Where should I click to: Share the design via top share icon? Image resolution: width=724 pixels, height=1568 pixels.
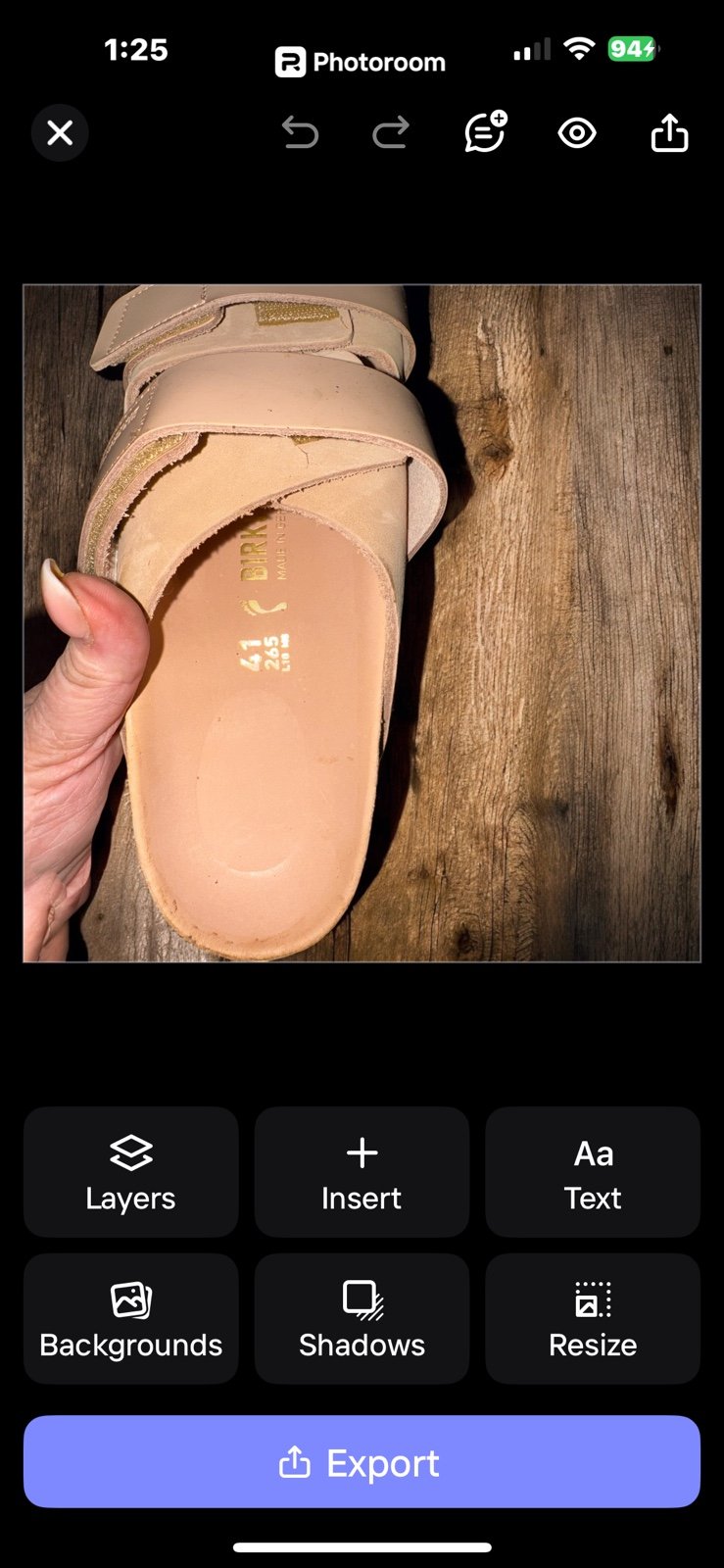670,132
